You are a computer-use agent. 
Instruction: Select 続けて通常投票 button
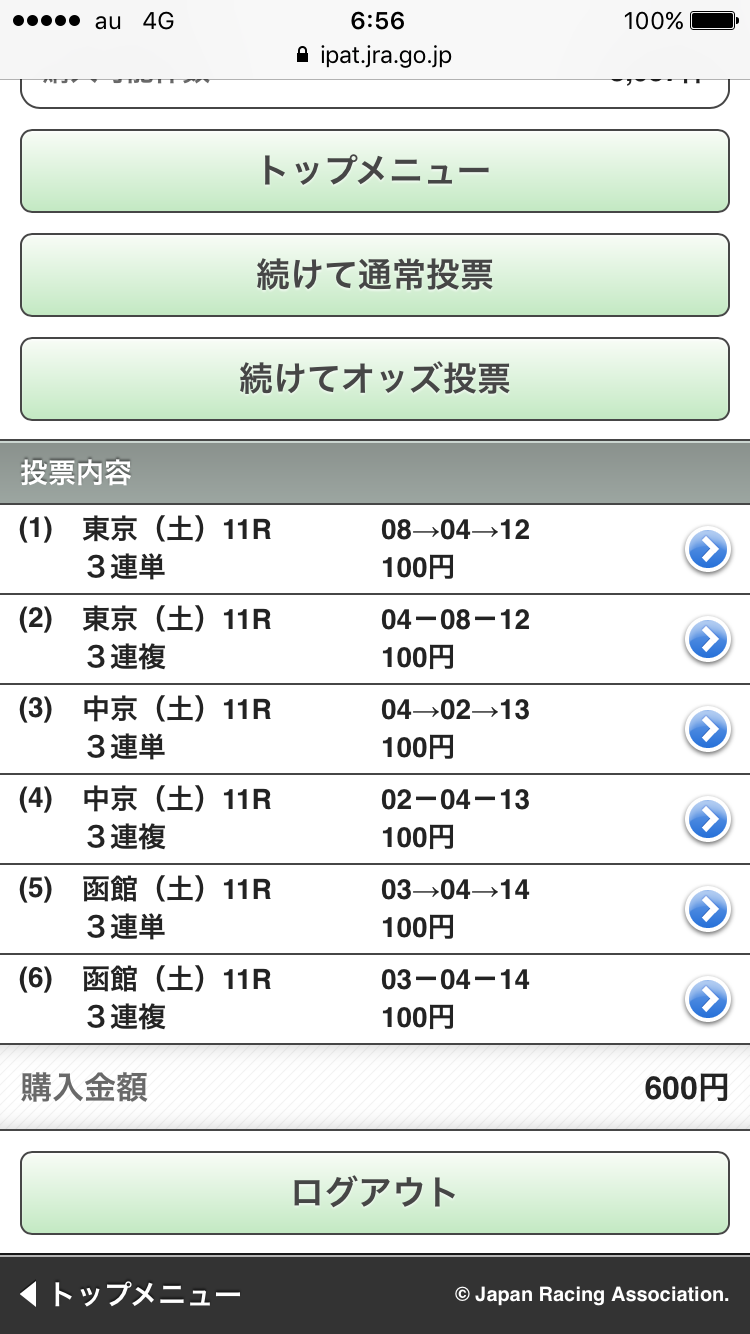click(x=375, y=275)
